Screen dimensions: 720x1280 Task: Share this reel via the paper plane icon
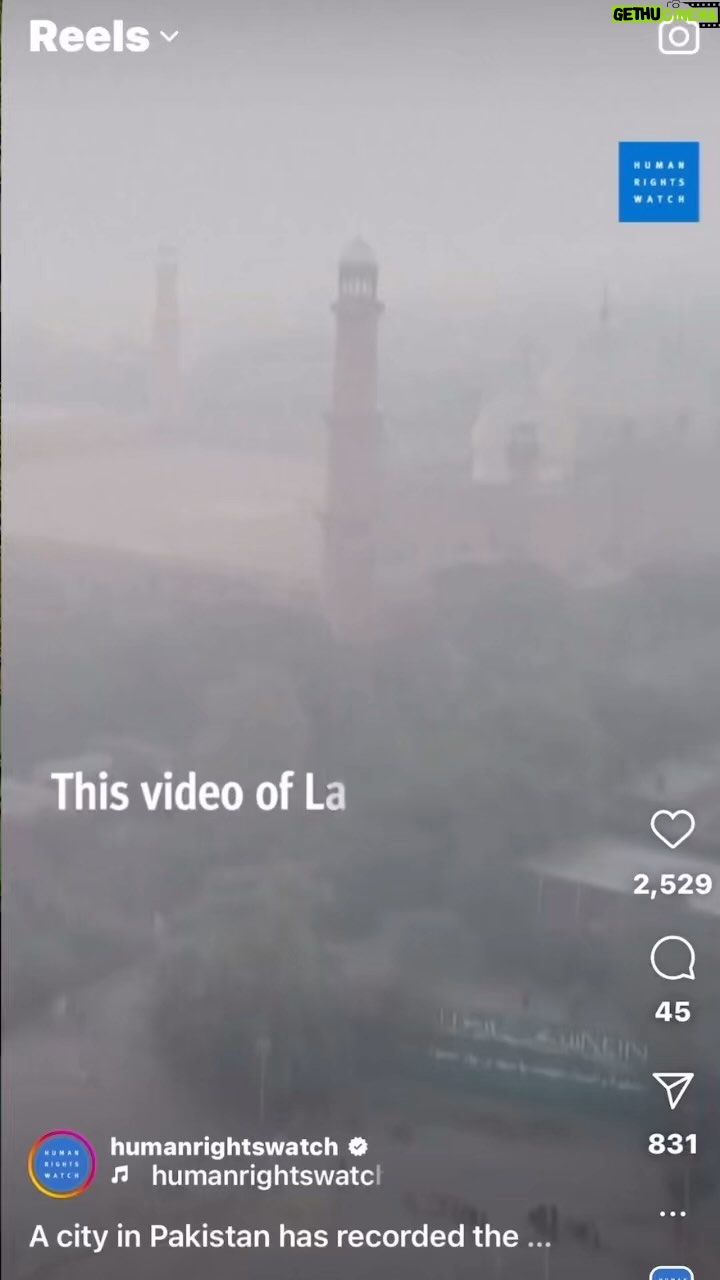point(672,1090)
